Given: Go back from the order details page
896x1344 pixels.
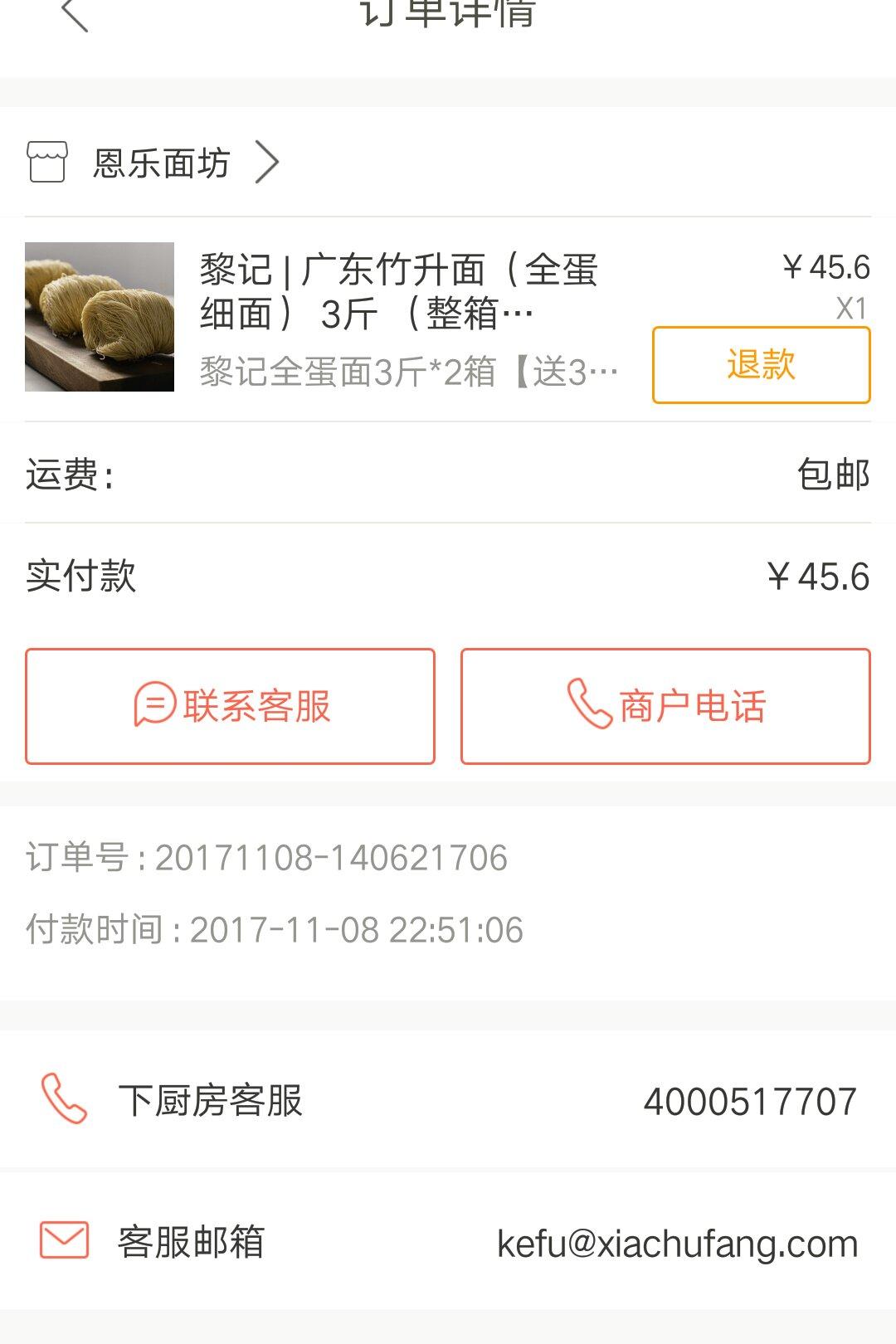Looking at the screenshot, I should [x=75, y=15].
